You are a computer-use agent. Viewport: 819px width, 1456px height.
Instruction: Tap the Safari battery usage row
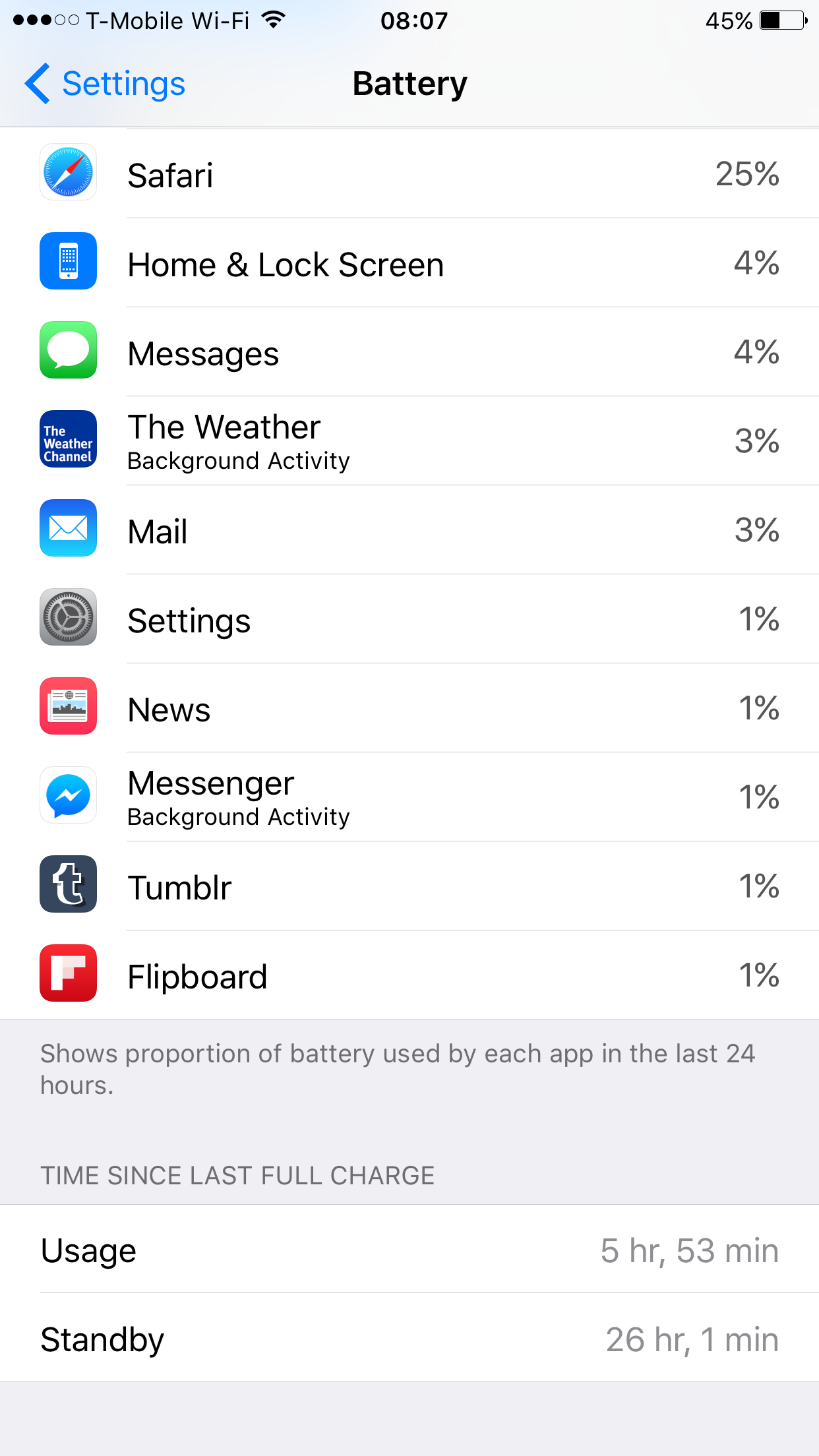(409, 175)
